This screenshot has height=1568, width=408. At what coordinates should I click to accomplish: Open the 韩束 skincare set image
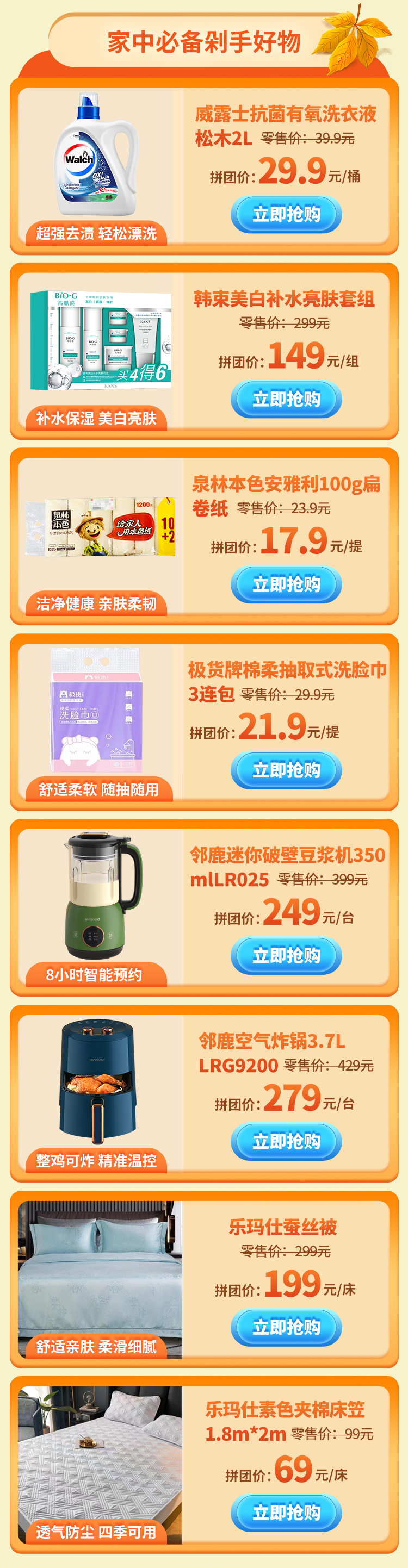pos(101,341)
